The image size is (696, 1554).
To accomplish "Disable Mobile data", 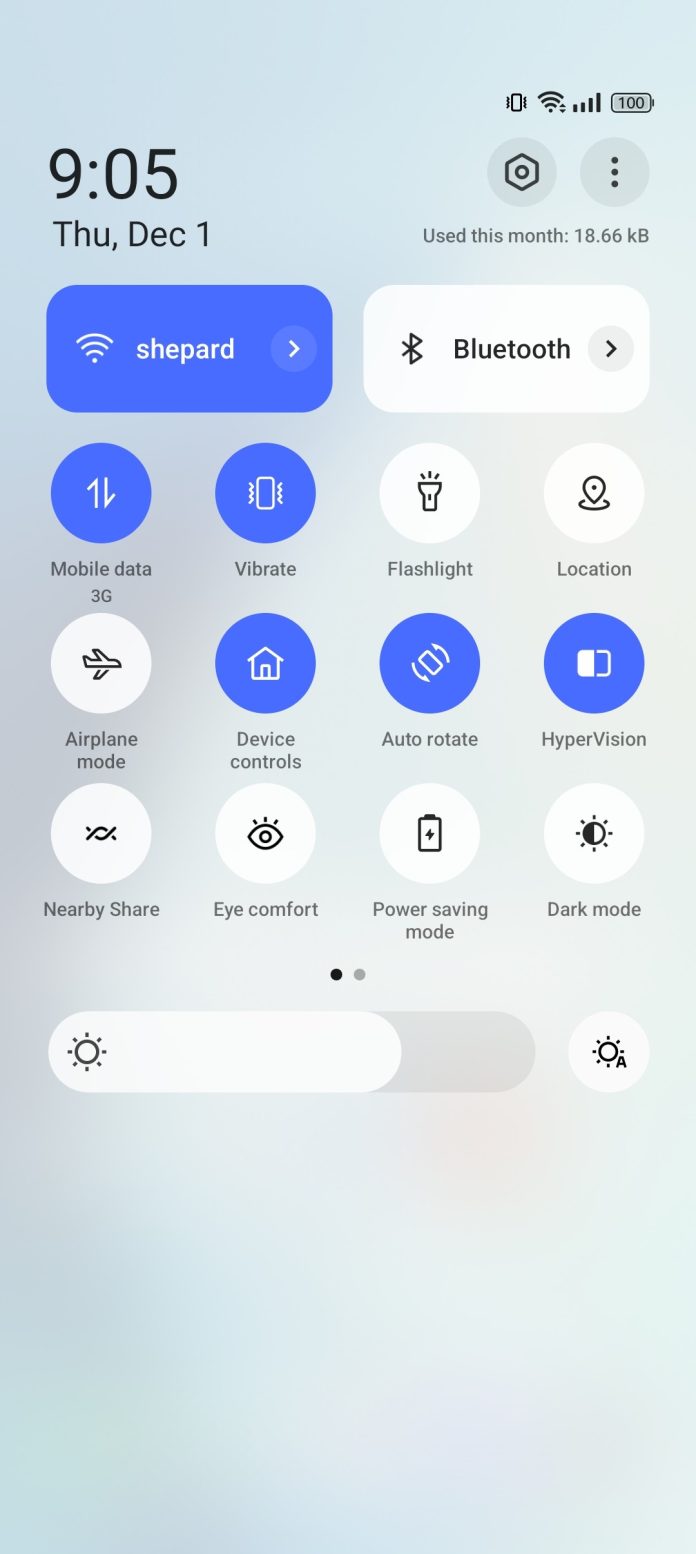I will click(101, 493).
